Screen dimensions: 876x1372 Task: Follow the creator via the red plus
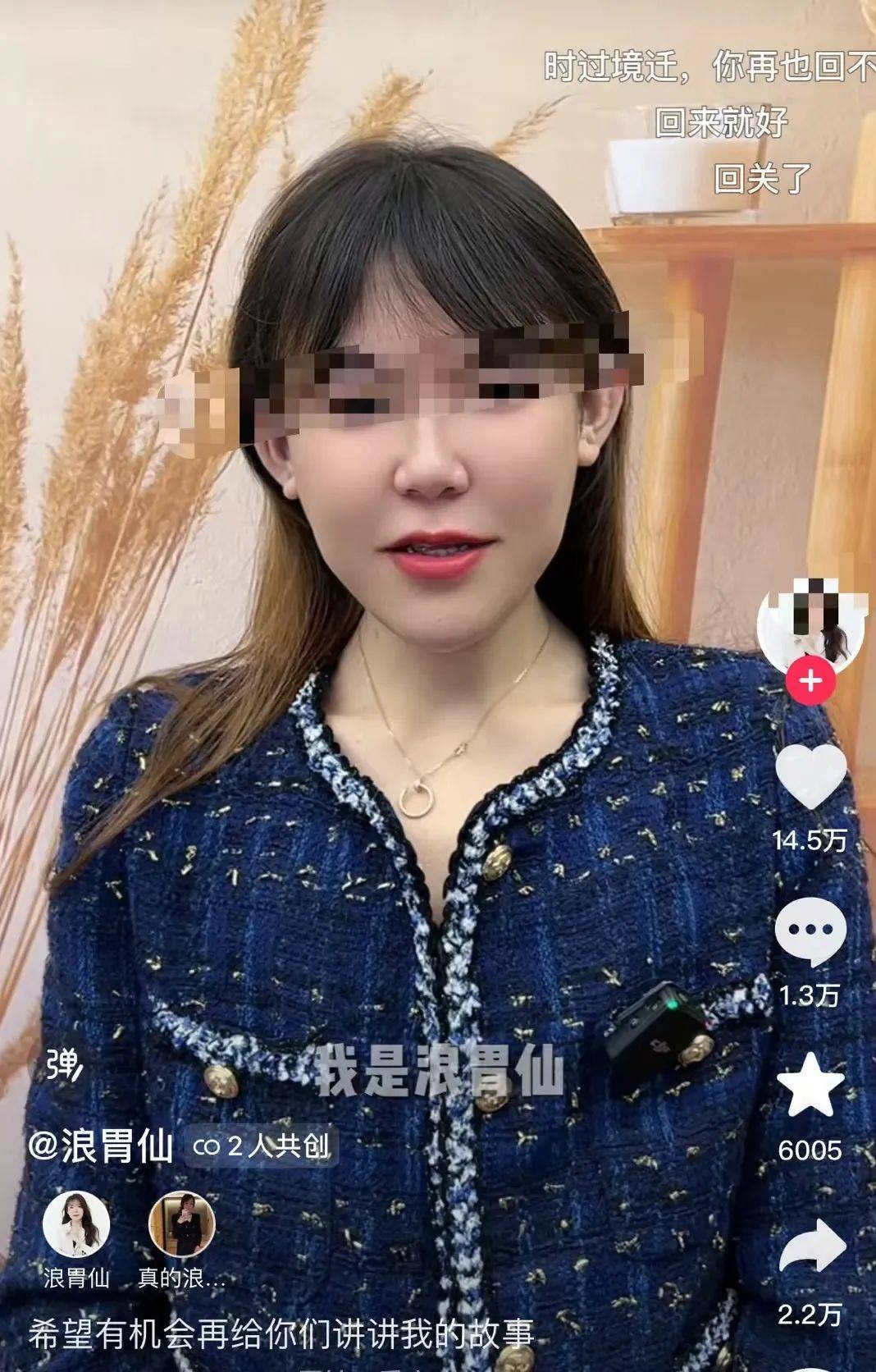810,681
